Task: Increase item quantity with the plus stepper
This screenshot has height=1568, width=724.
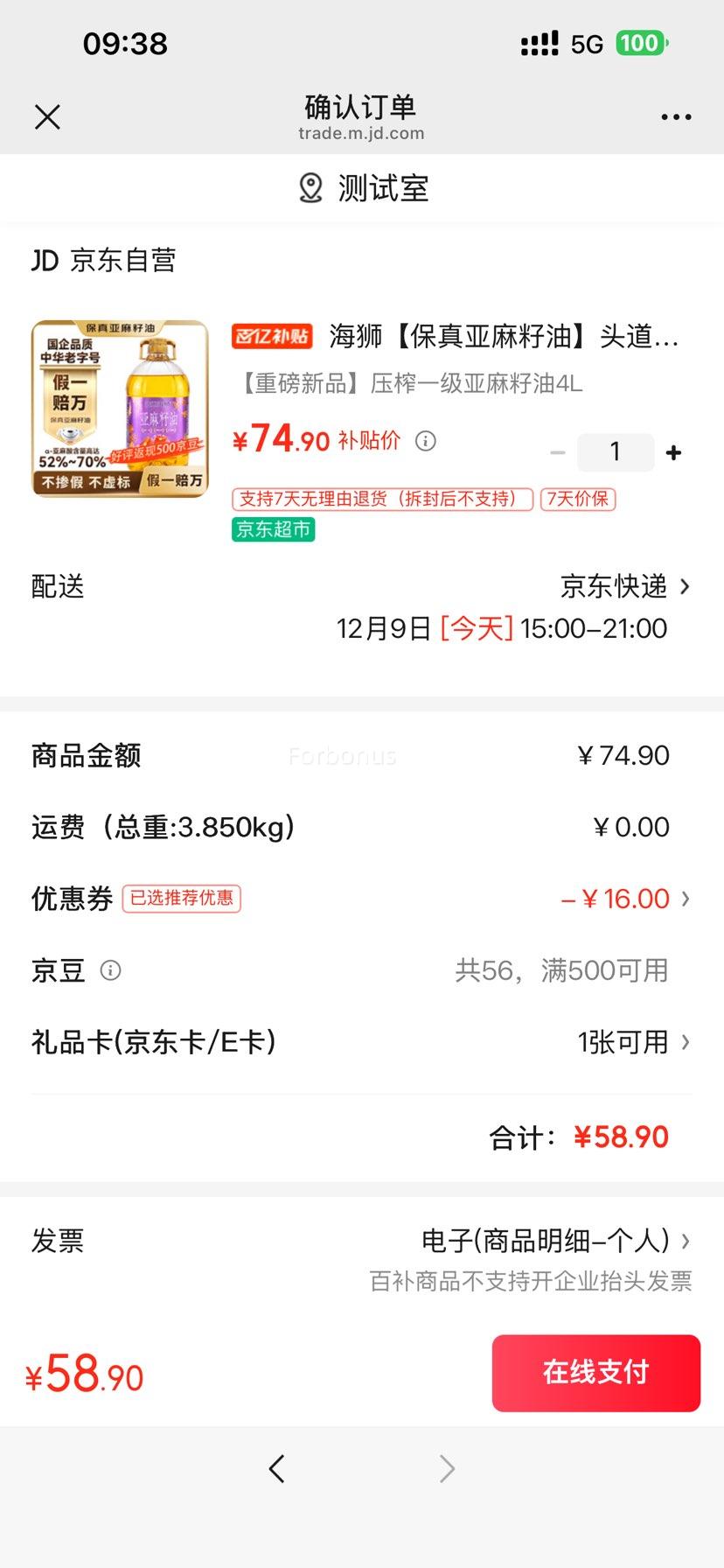Action: click(673, 452)
